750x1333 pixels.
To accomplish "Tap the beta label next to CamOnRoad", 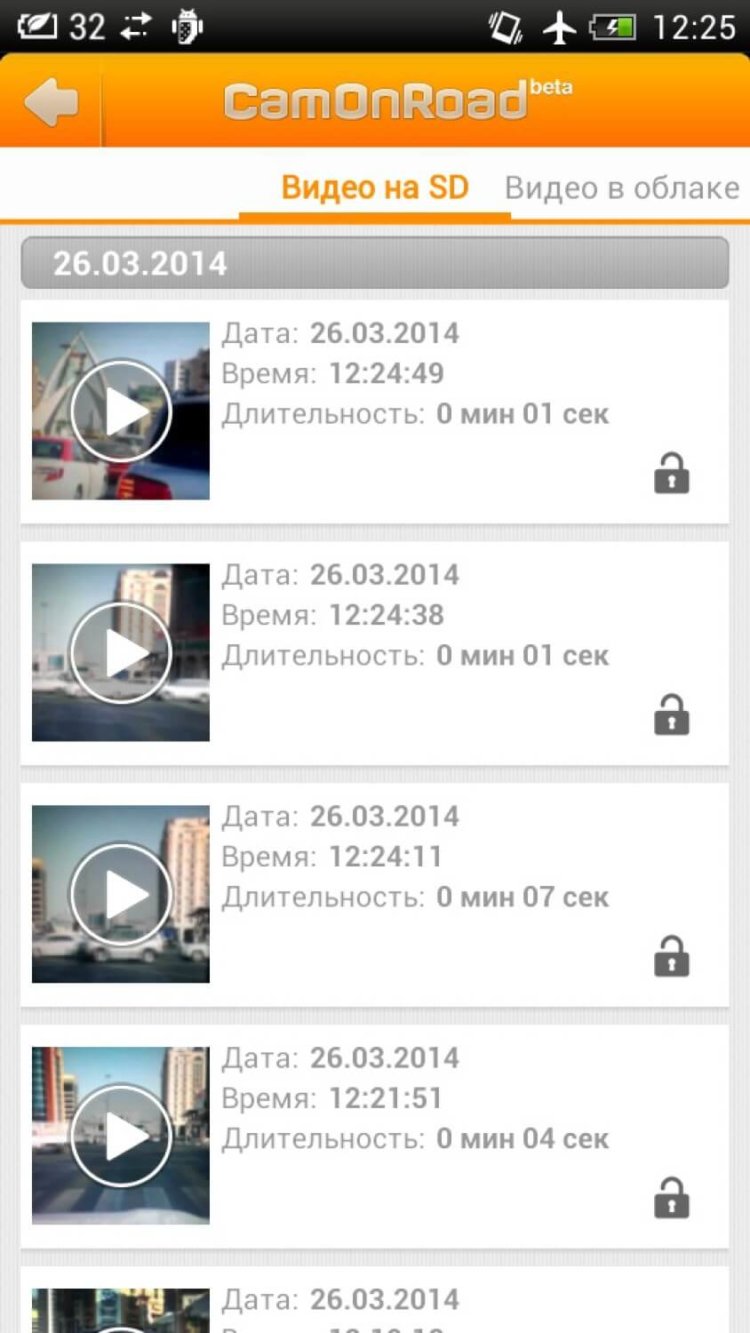I will click(546, 87).
